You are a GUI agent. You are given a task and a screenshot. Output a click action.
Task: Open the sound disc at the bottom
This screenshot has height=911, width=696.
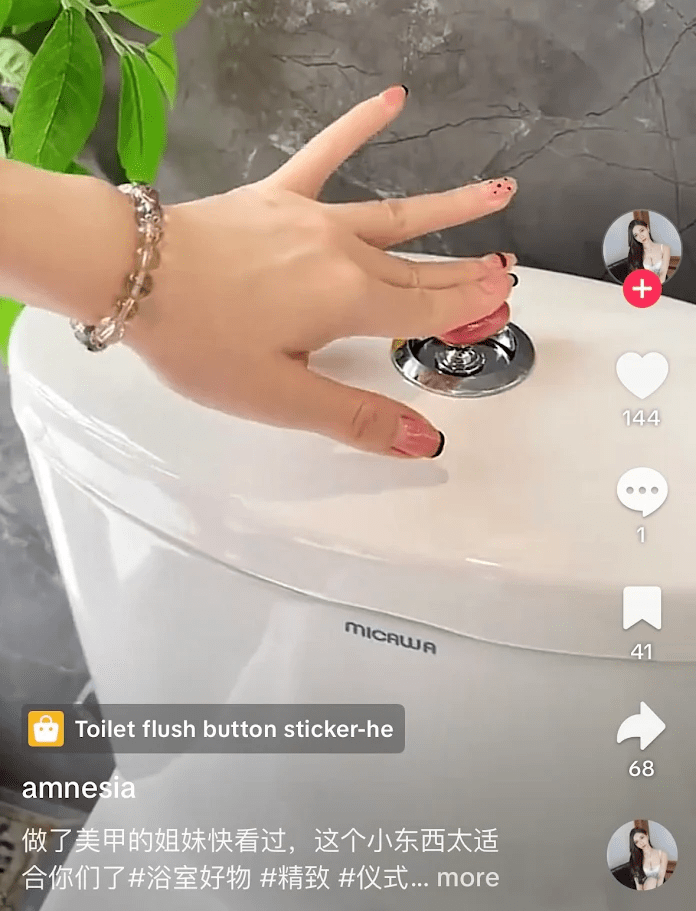point(641,854)
